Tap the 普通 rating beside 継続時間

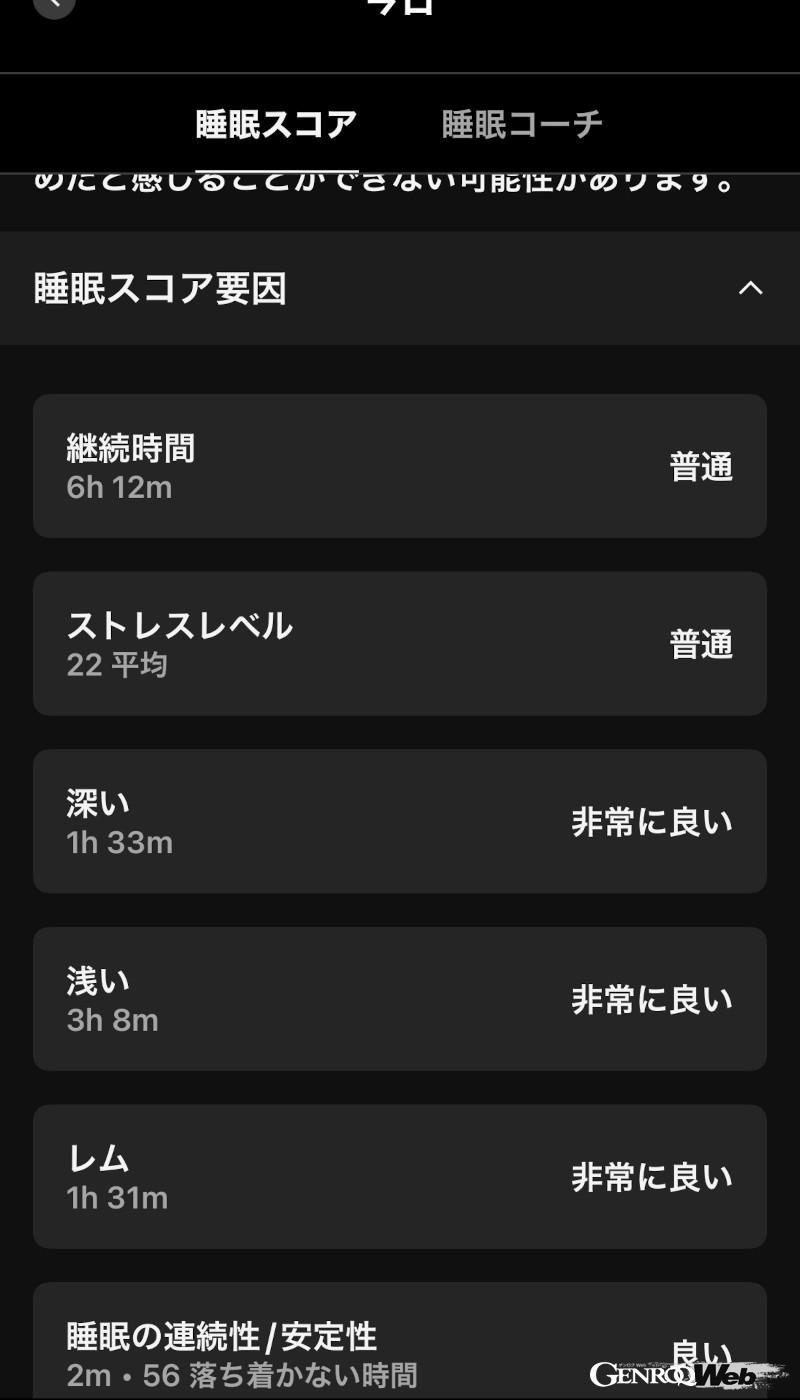pyautogui.click(x=701, y=465)
